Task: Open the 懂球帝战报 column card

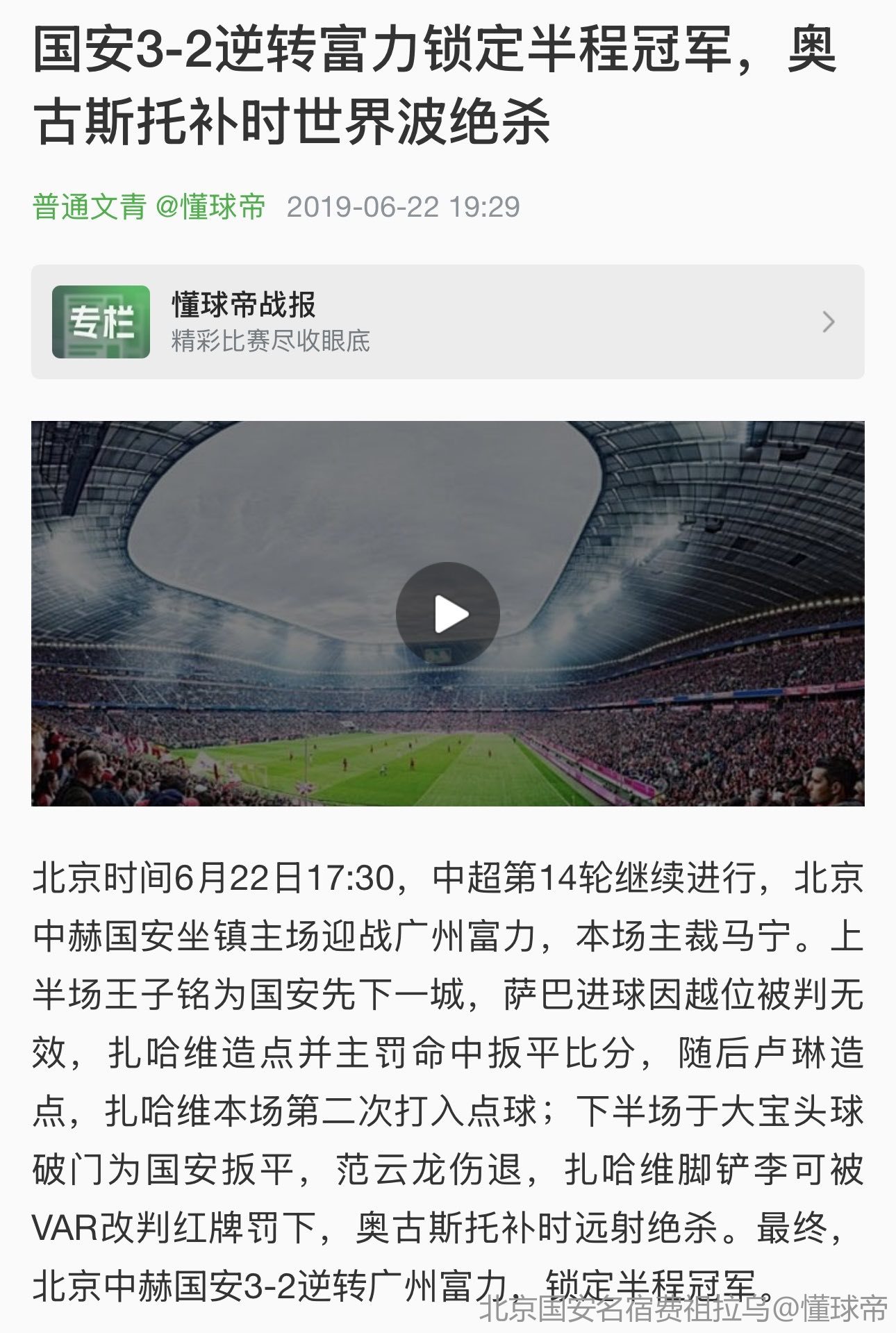Action: pyautogui.click(x=447, y=322)
